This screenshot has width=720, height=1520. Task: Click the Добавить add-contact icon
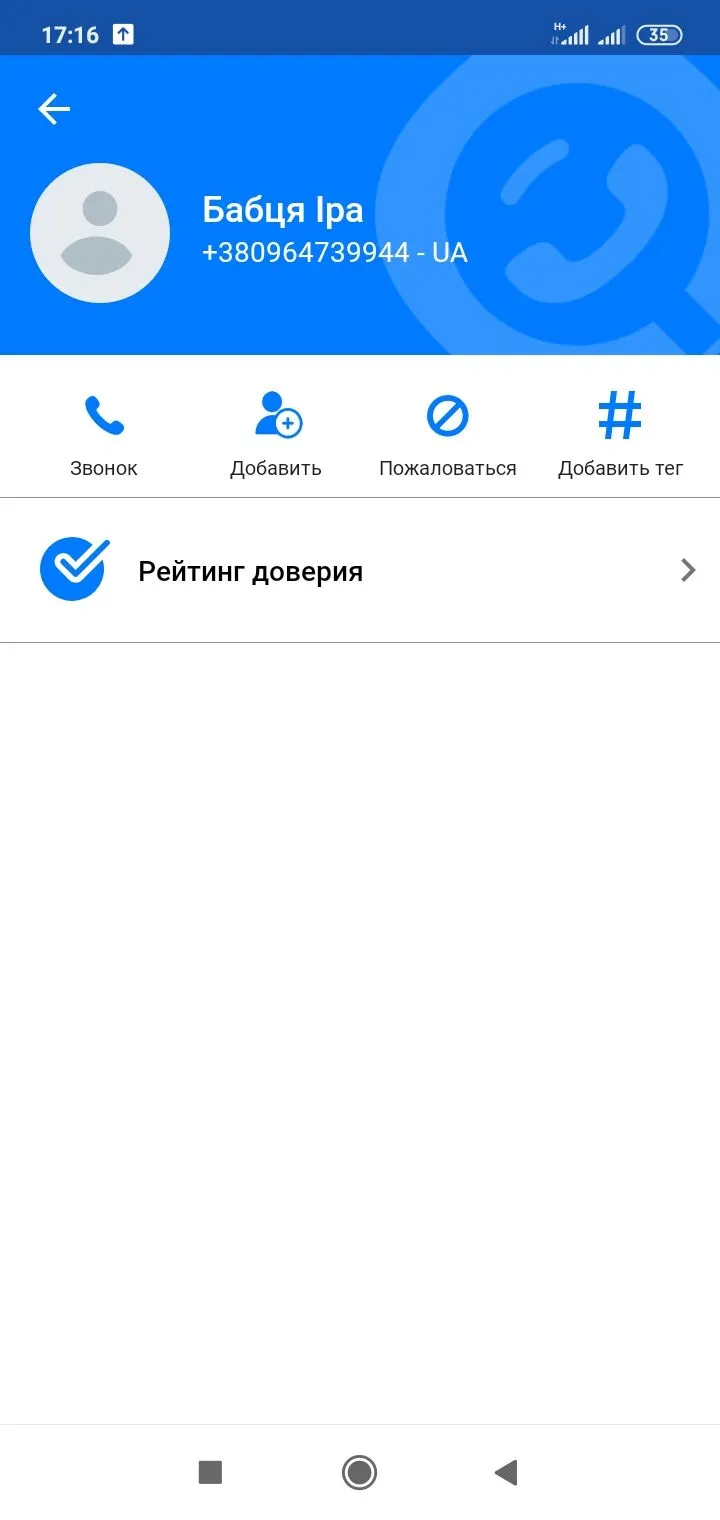[x=275, y=416]
